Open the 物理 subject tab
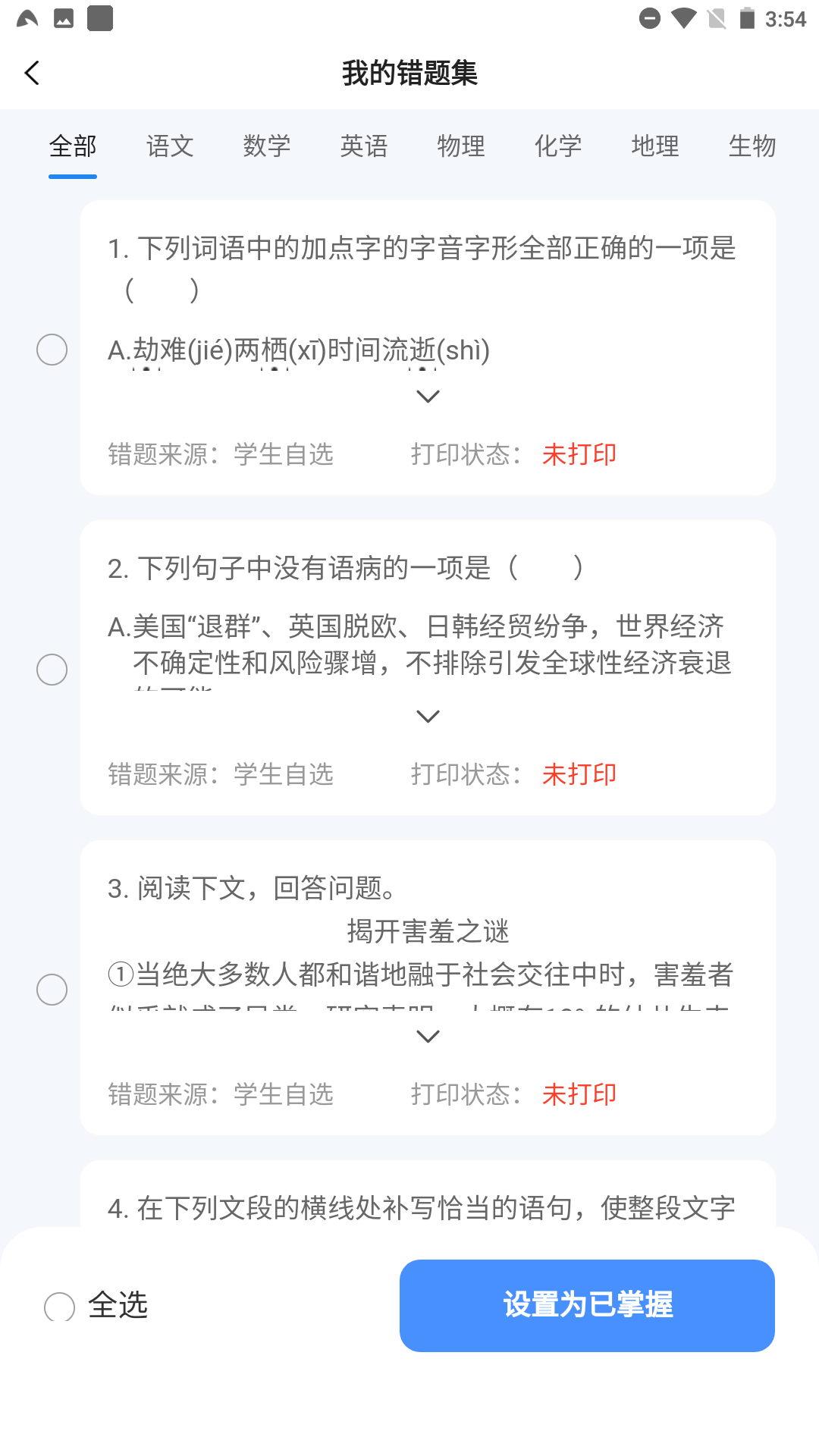 461,146
